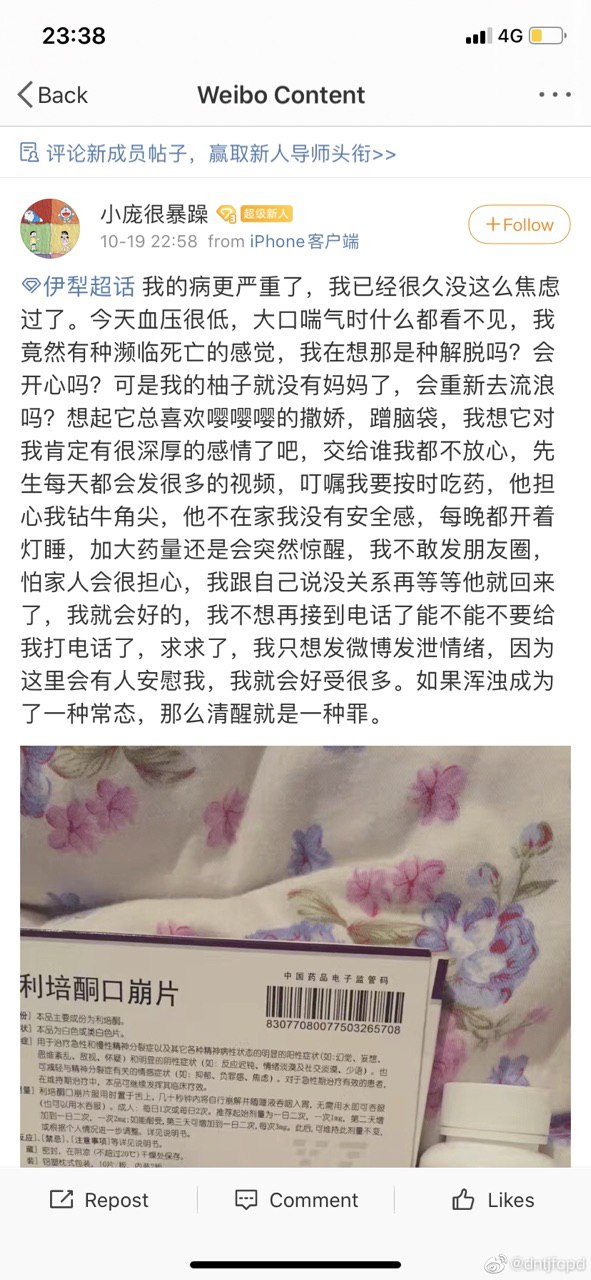Follow this Weibo user
Screen dimensions: 591x1280
(519, 225)
